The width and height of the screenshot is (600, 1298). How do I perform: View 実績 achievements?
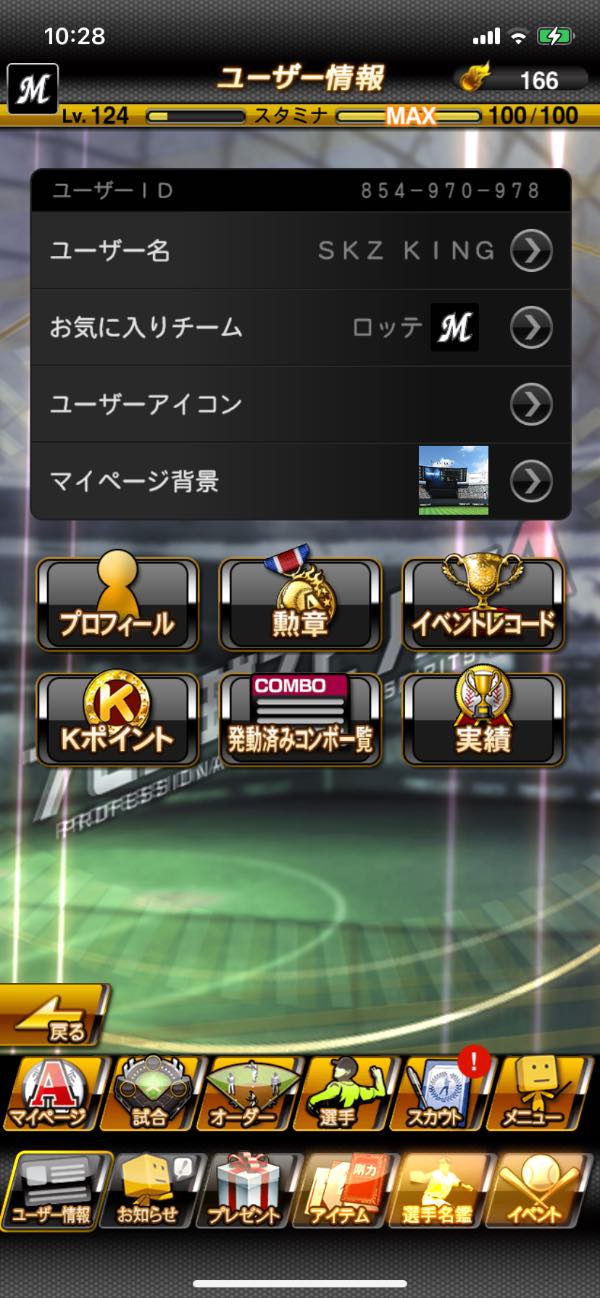click(483, 722)
